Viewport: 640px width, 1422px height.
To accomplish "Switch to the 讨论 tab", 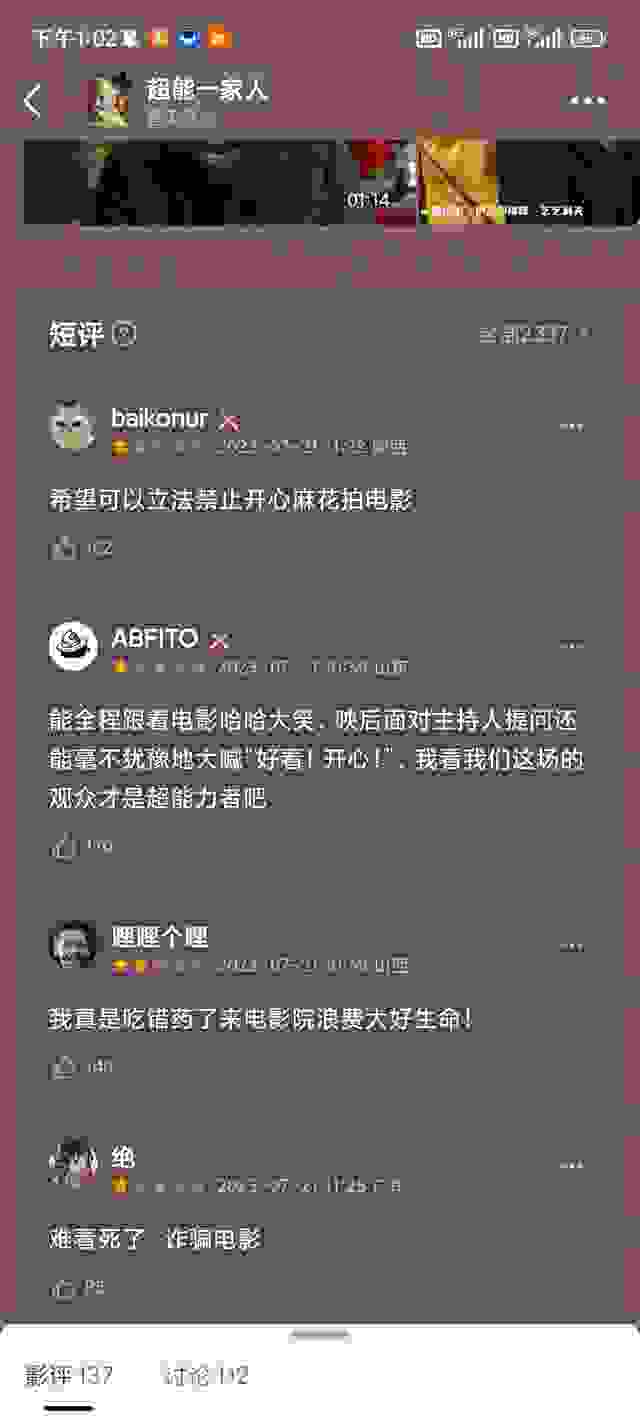I will (204, 1376).
